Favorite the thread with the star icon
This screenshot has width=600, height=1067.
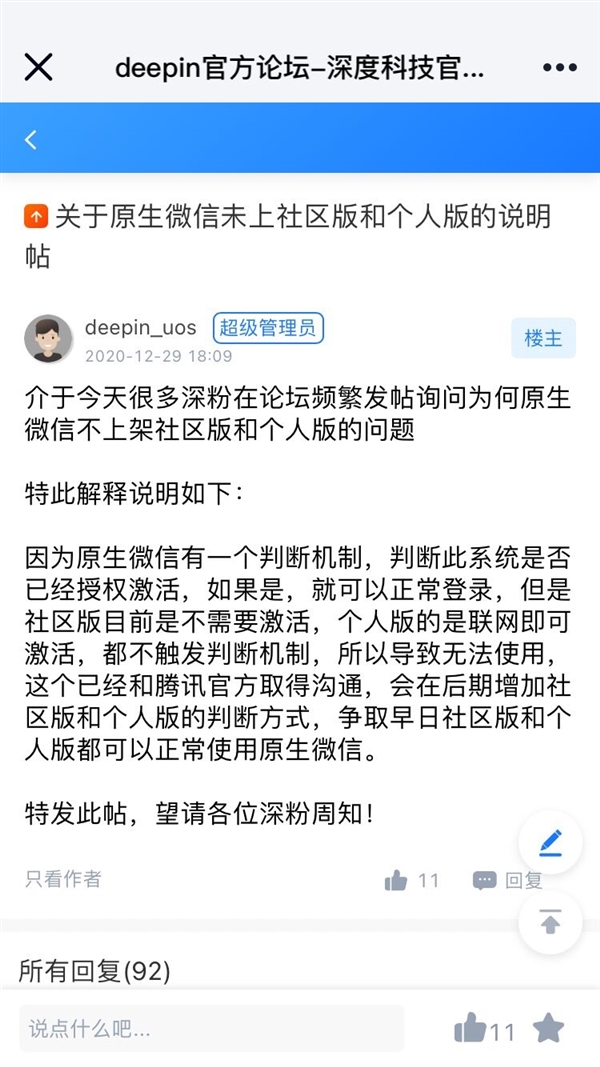pyautogui.click(x=548, y=1028)
